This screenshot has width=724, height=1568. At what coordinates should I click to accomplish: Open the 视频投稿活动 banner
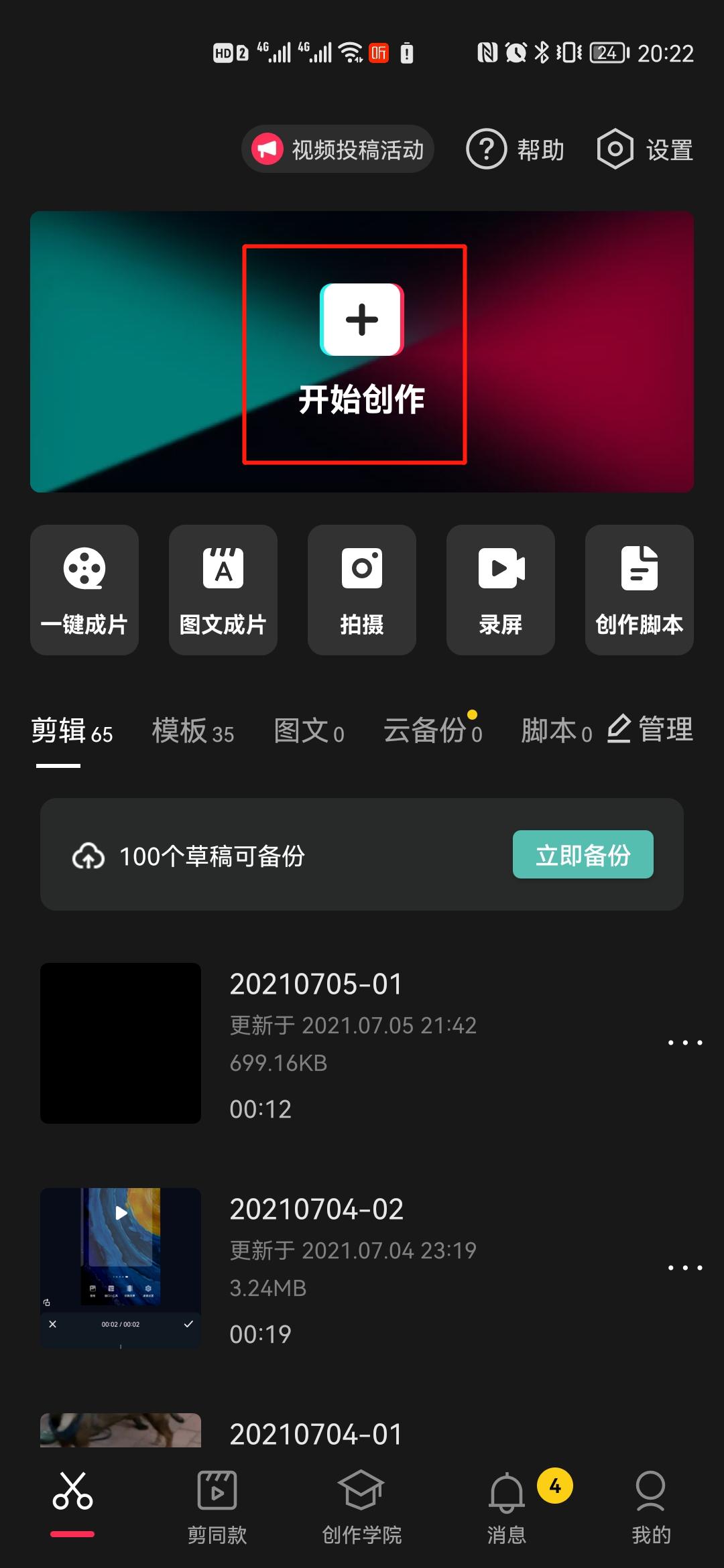(x=338, y=149)
